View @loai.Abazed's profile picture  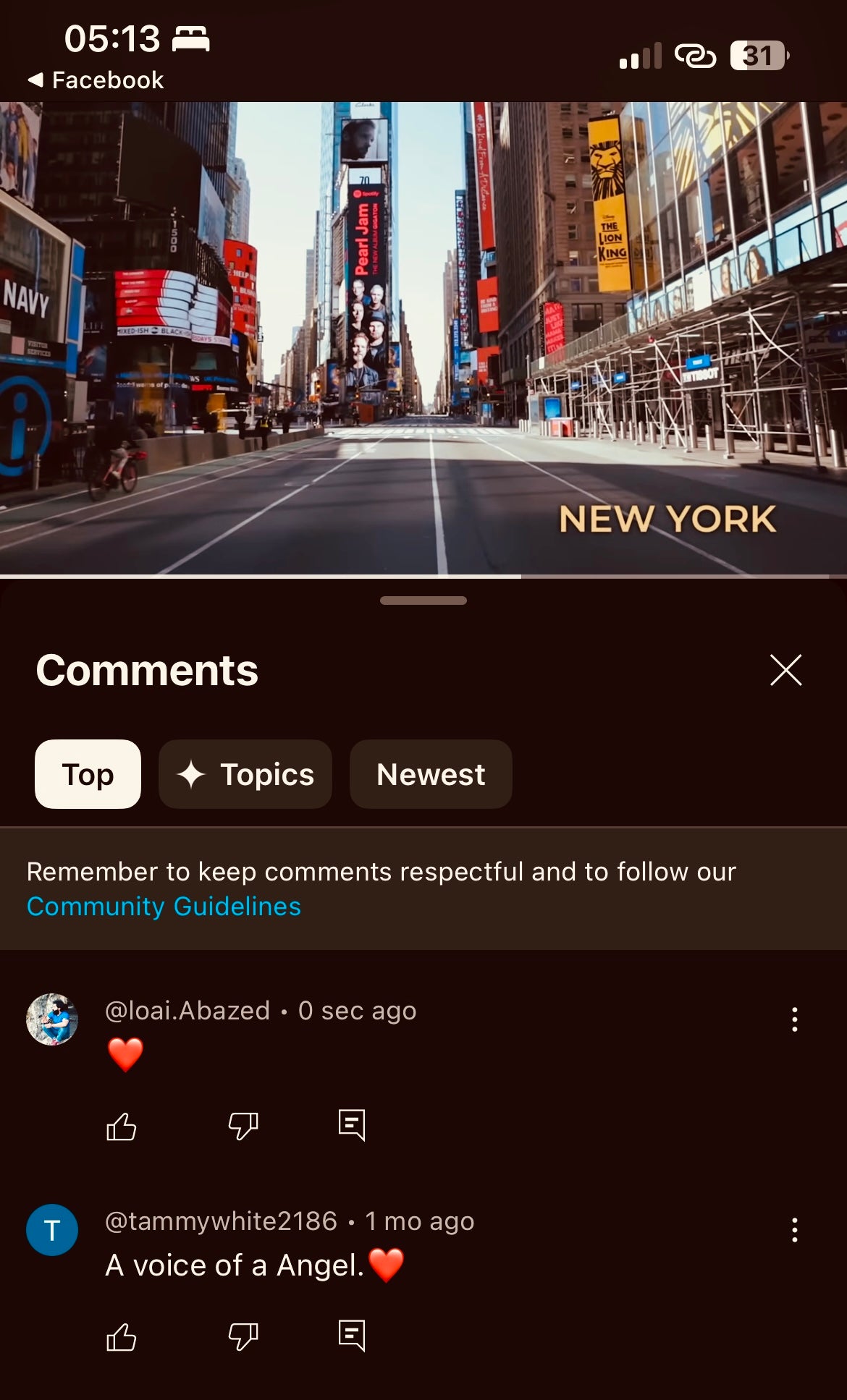pos(52,1019)
